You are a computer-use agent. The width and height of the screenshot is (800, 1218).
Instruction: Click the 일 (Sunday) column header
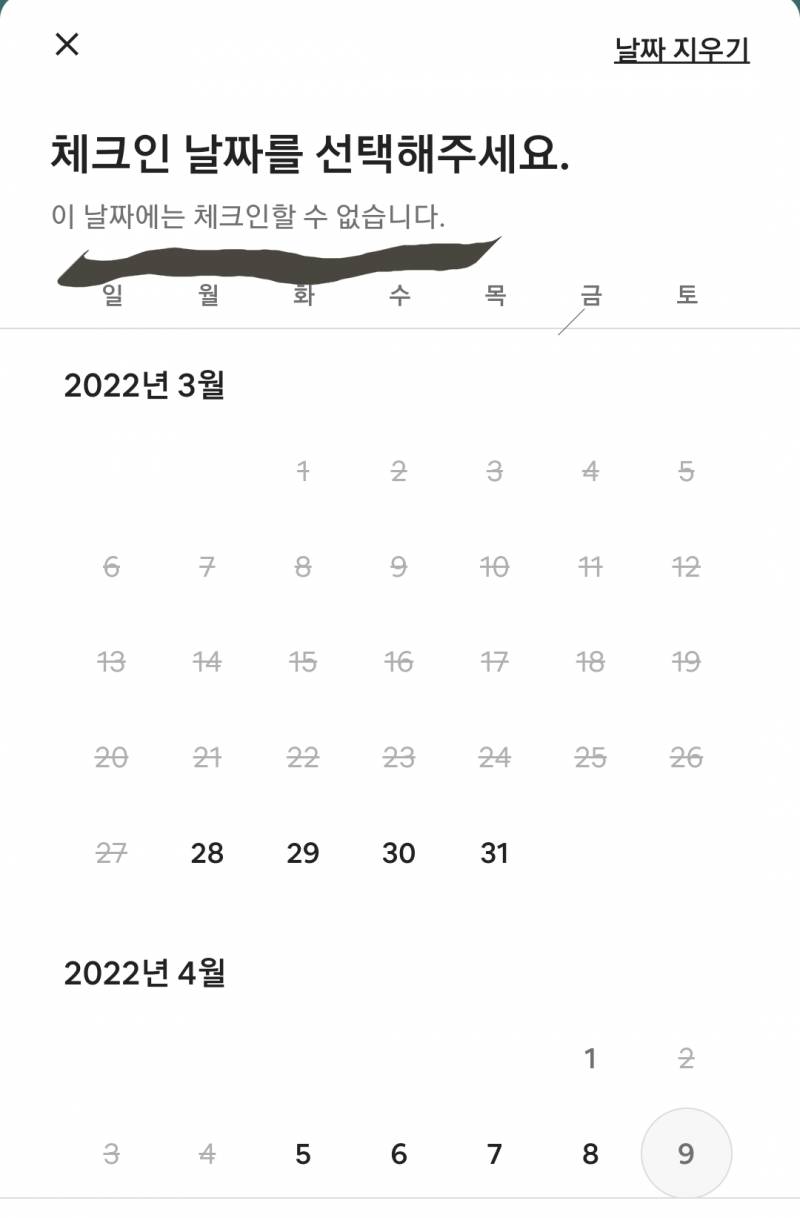(x=112, y=295)
